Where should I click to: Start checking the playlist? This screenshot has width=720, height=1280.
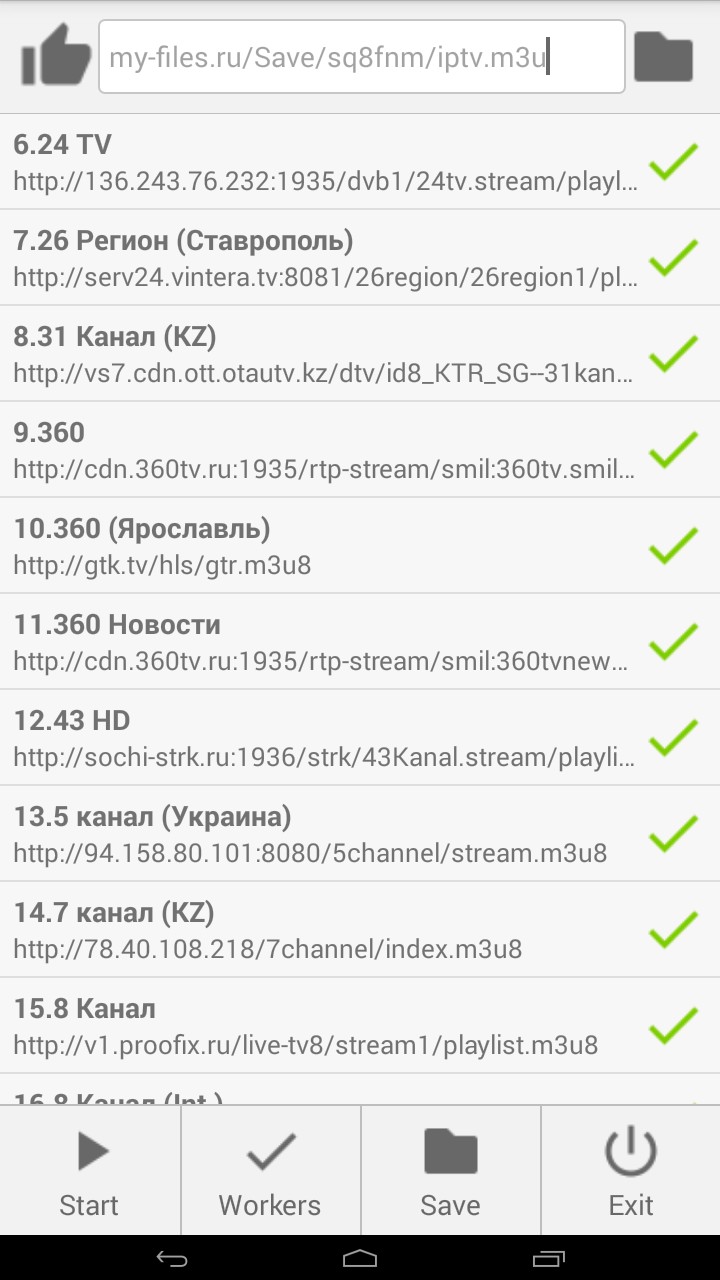[90, 1171]
